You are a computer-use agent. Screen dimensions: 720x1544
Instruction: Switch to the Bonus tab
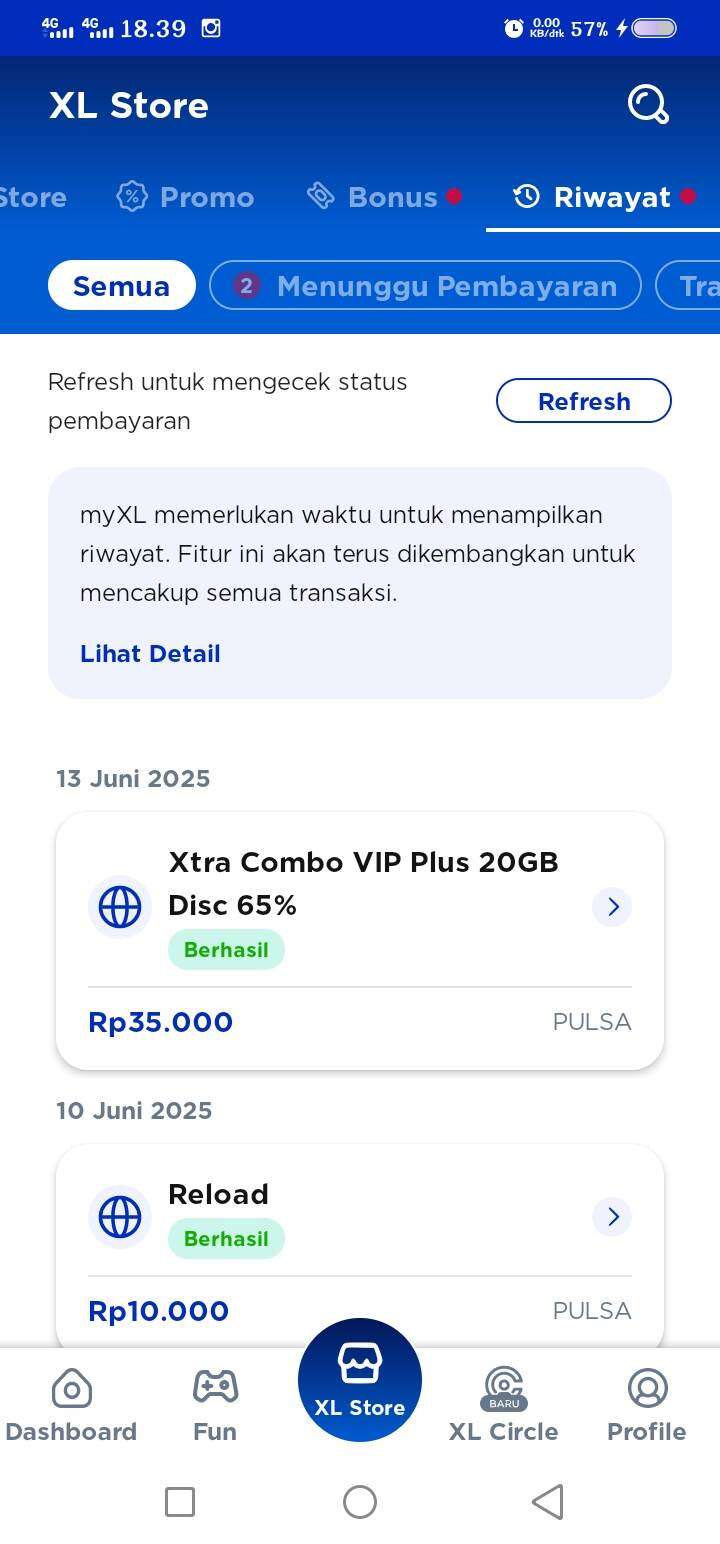[384, 197]
